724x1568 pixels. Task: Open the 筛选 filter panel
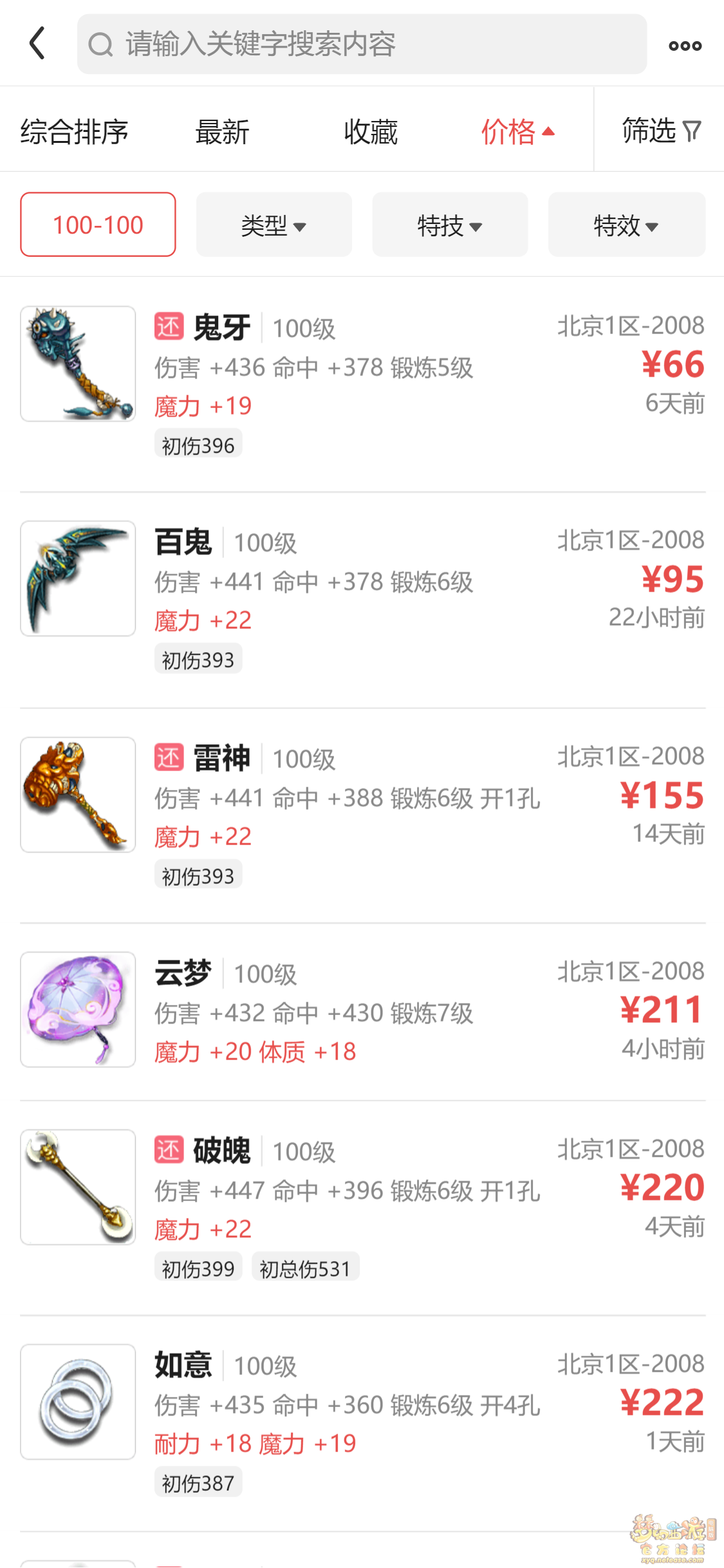(660, 131)
